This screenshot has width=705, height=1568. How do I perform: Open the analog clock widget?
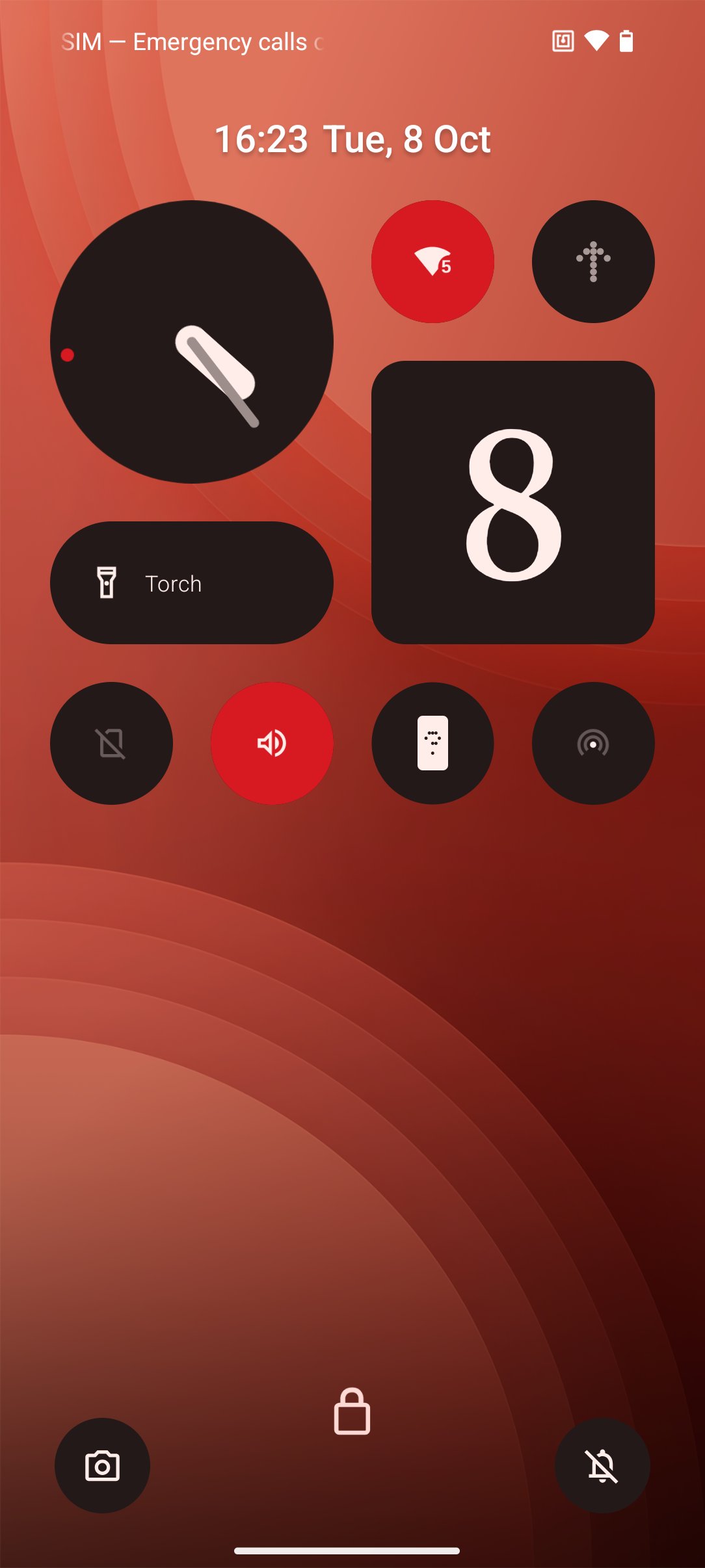coord(192,342)
